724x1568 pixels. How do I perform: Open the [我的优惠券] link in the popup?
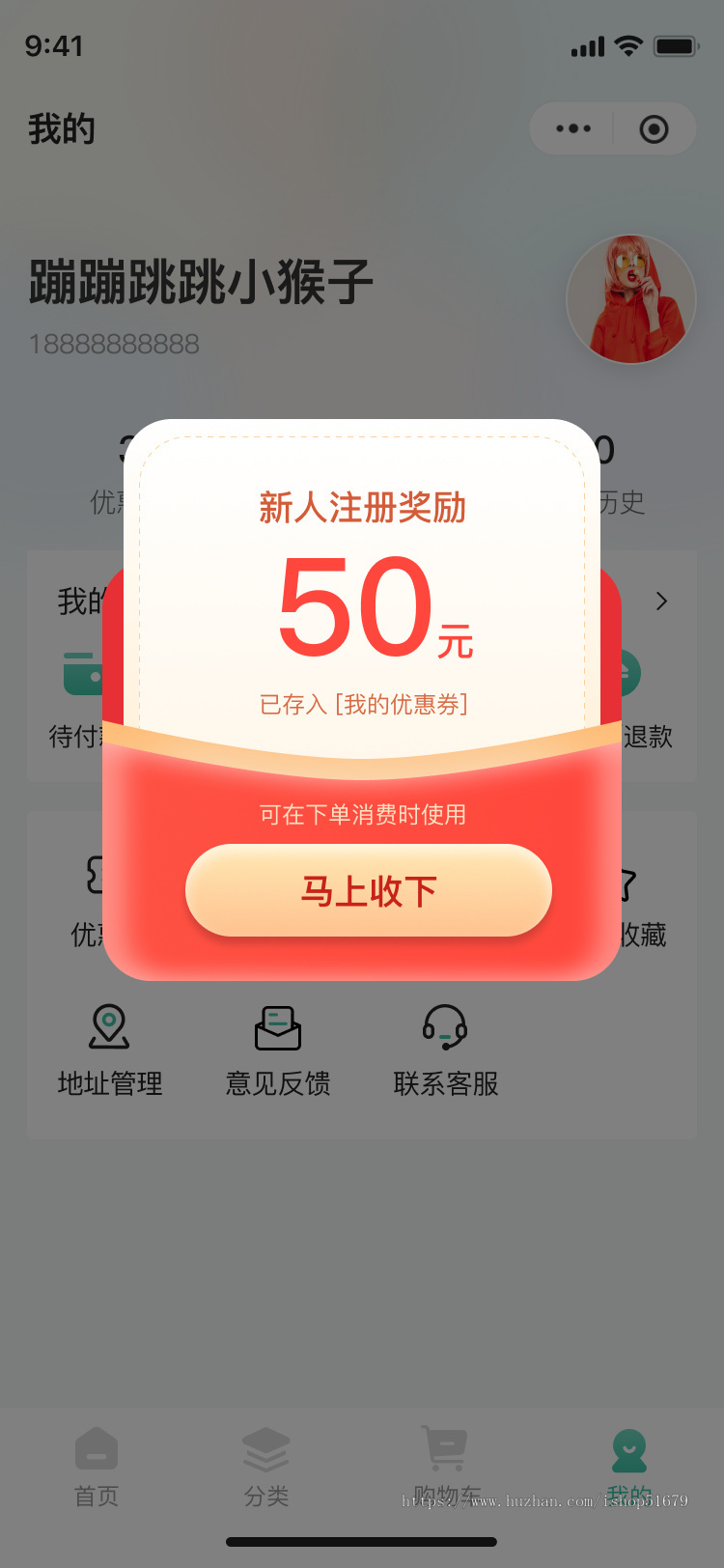pos(405,705)
